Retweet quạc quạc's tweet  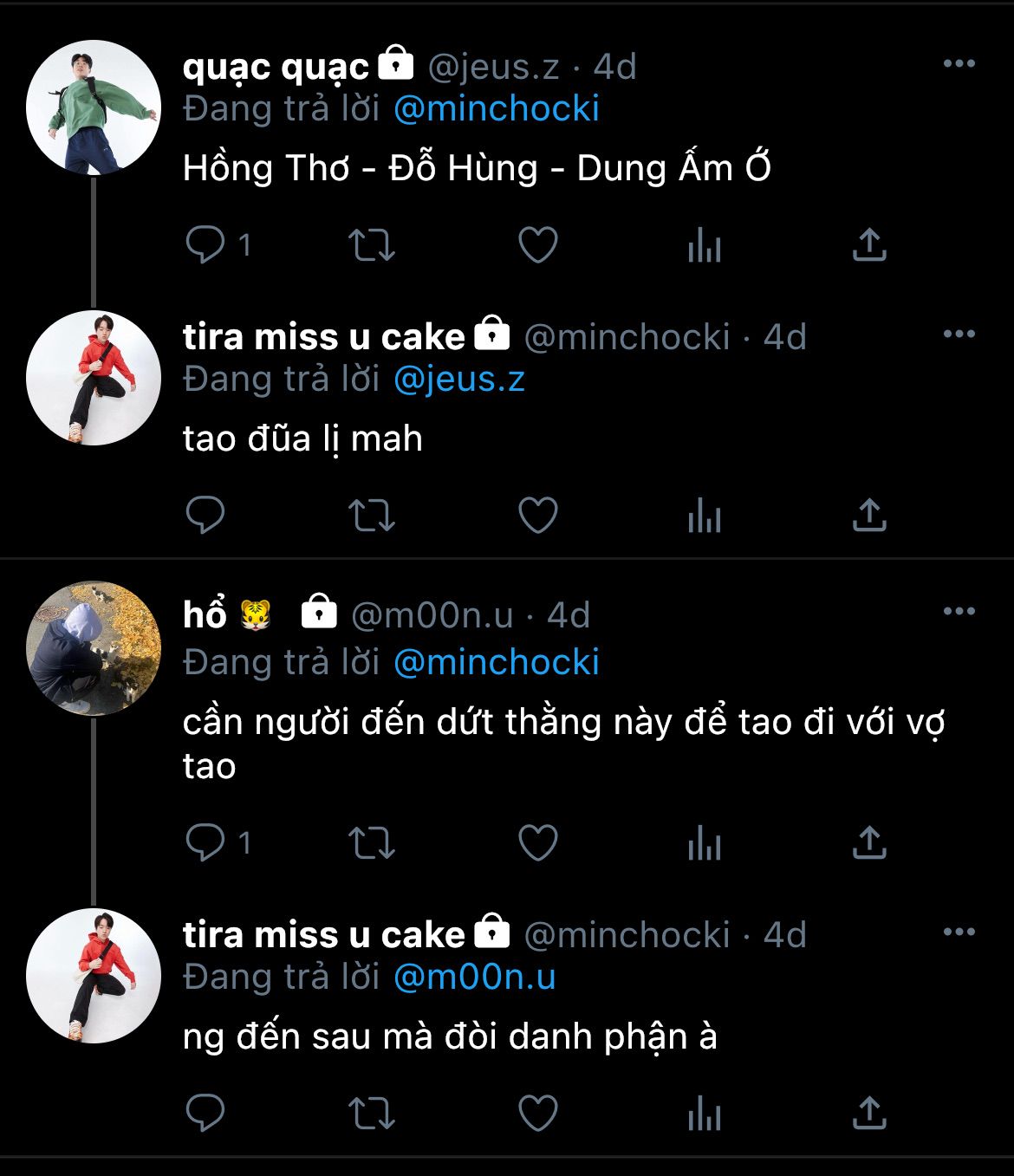click(x=372, y=245)
